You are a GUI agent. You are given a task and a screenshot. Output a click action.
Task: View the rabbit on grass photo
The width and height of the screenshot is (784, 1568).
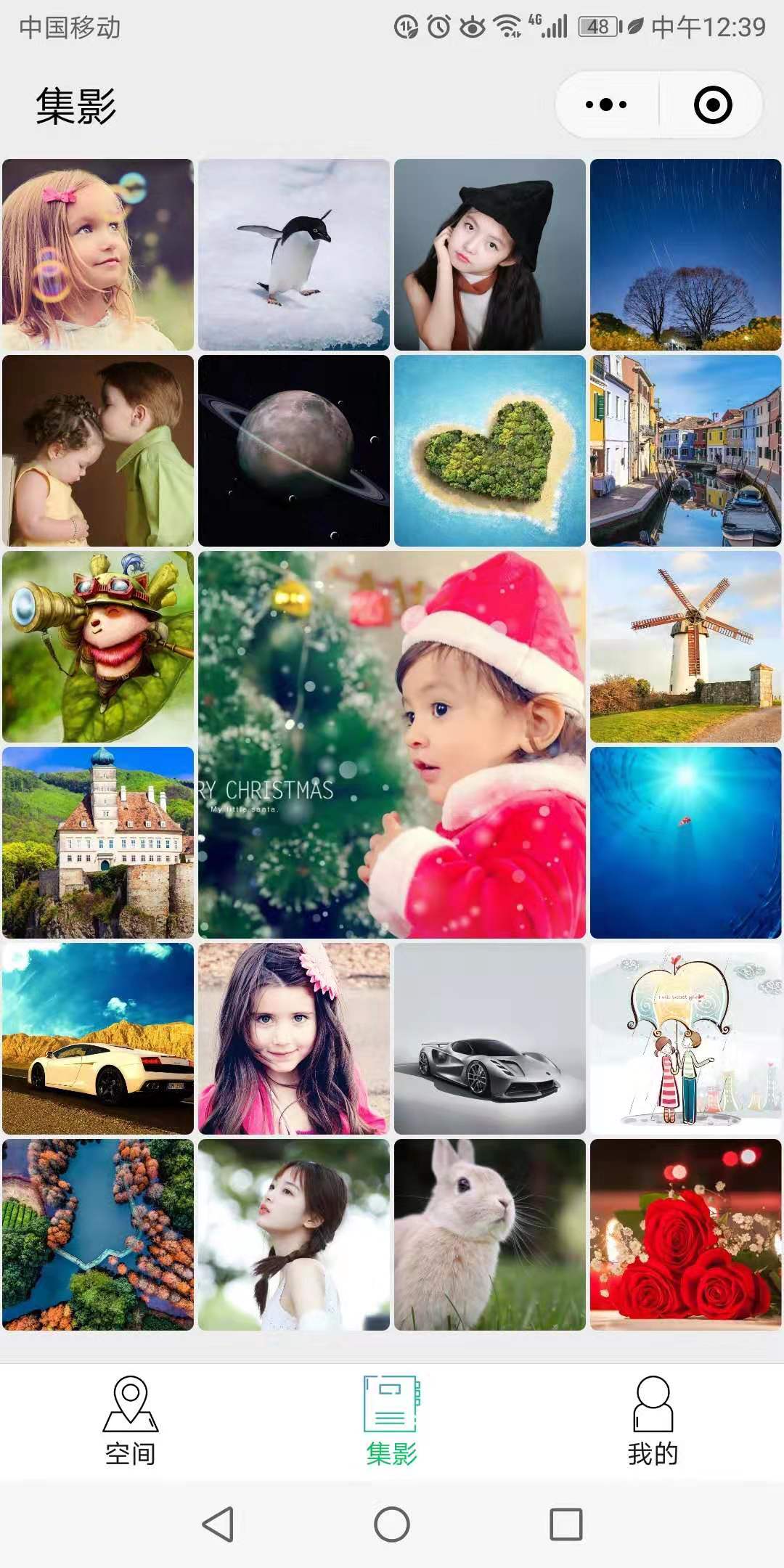coord(490,1235)
